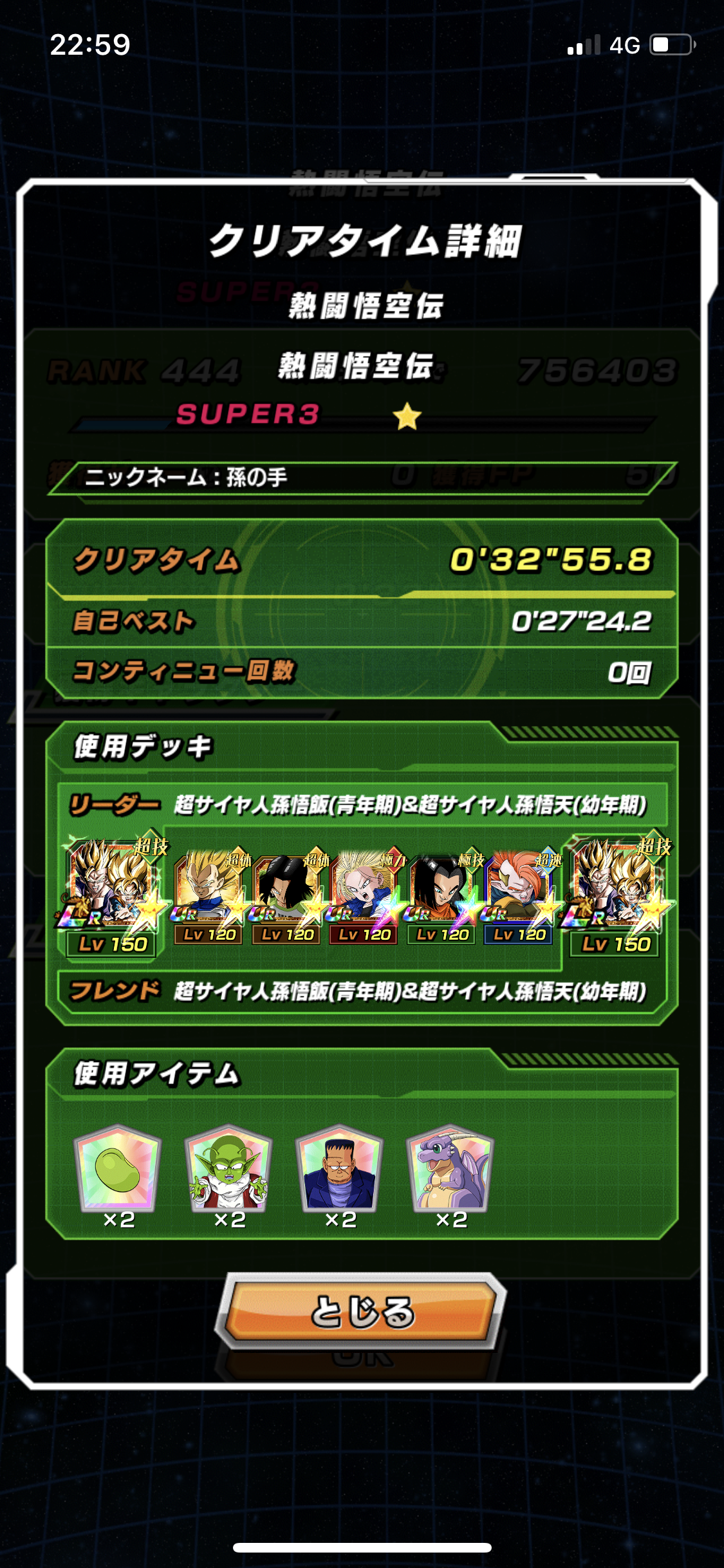Close the clear time details dialog
Screen dimensions: 724x1568
pos(361,1311)
